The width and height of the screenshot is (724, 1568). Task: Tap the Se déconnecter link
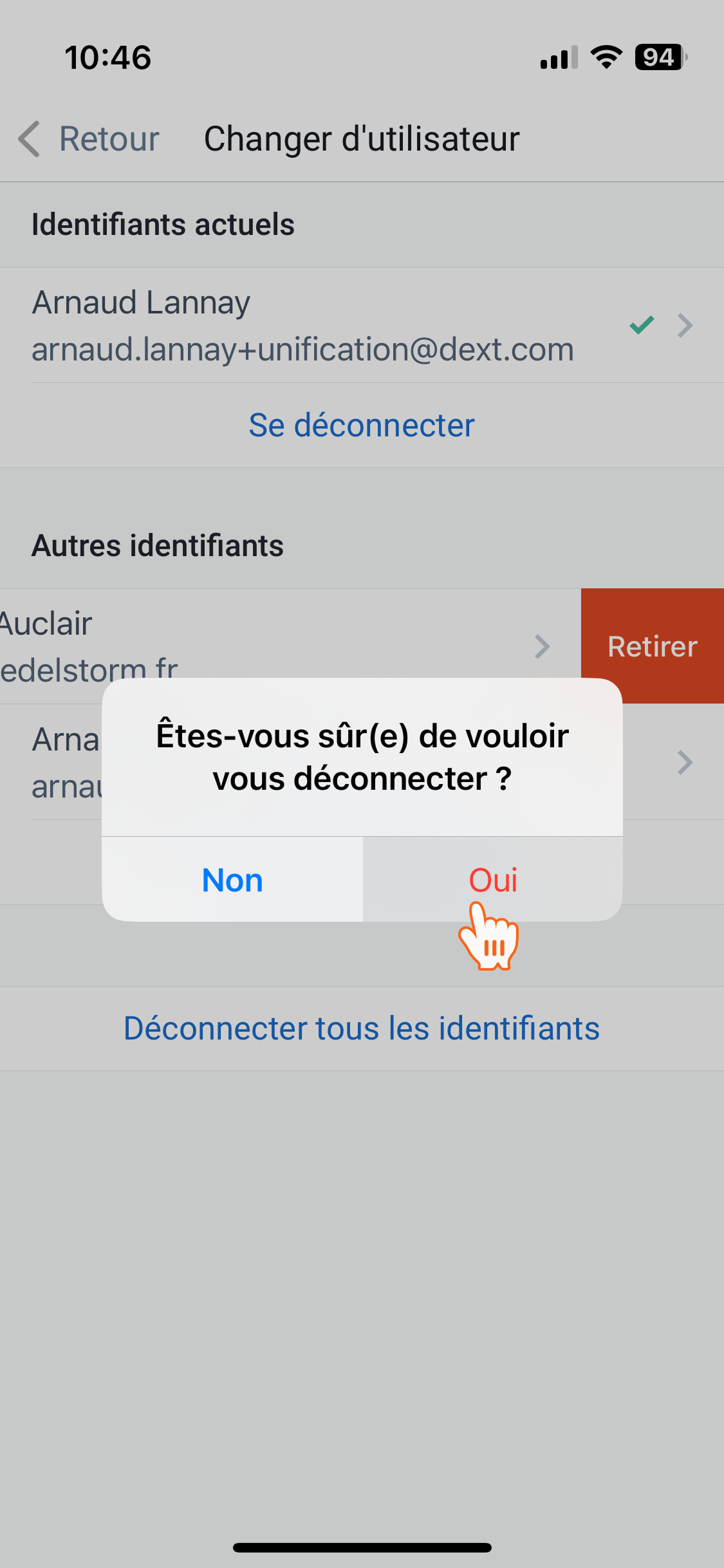coord(362,425)
